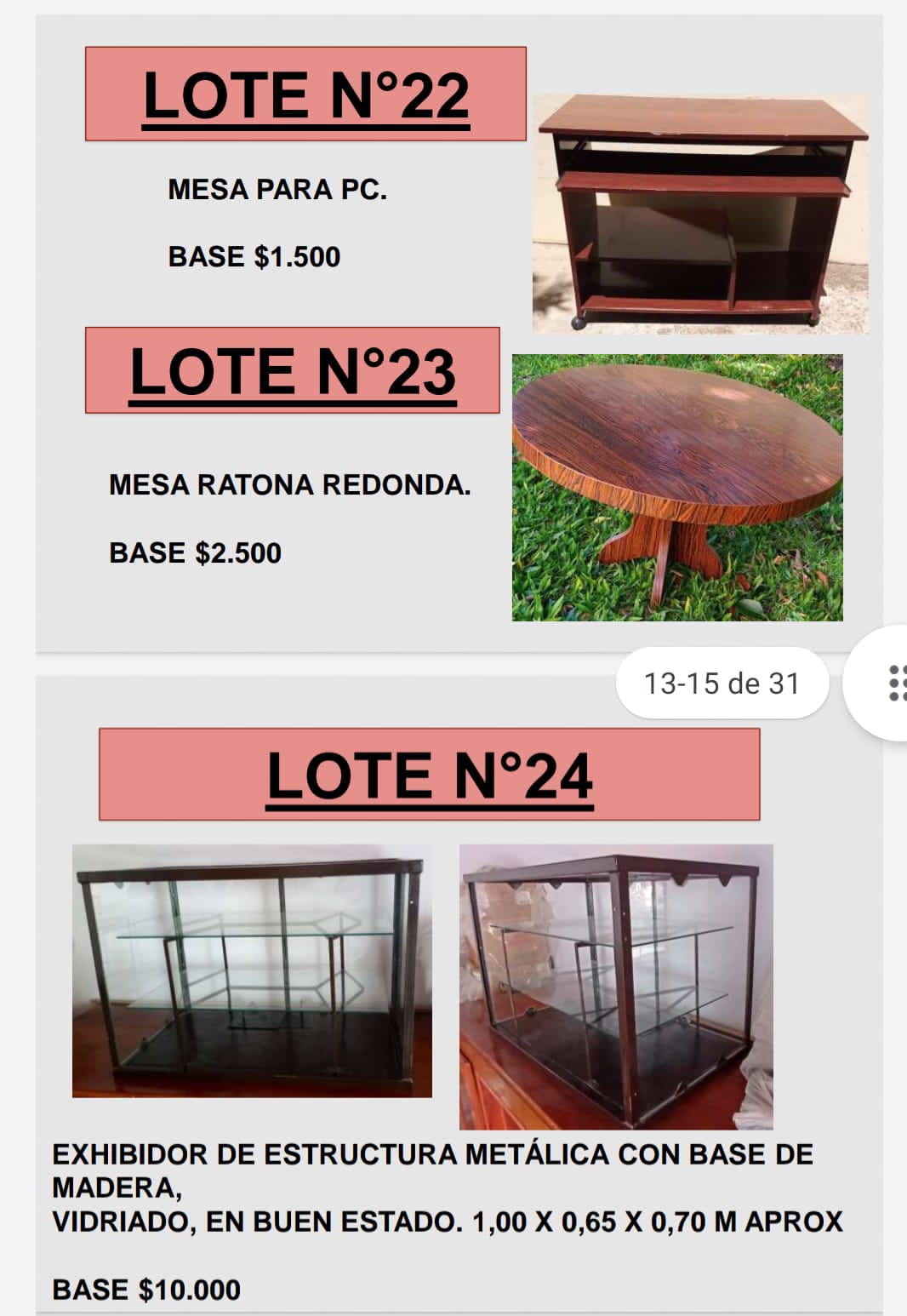Open the page thumbnails grid view

click(895, 683)
